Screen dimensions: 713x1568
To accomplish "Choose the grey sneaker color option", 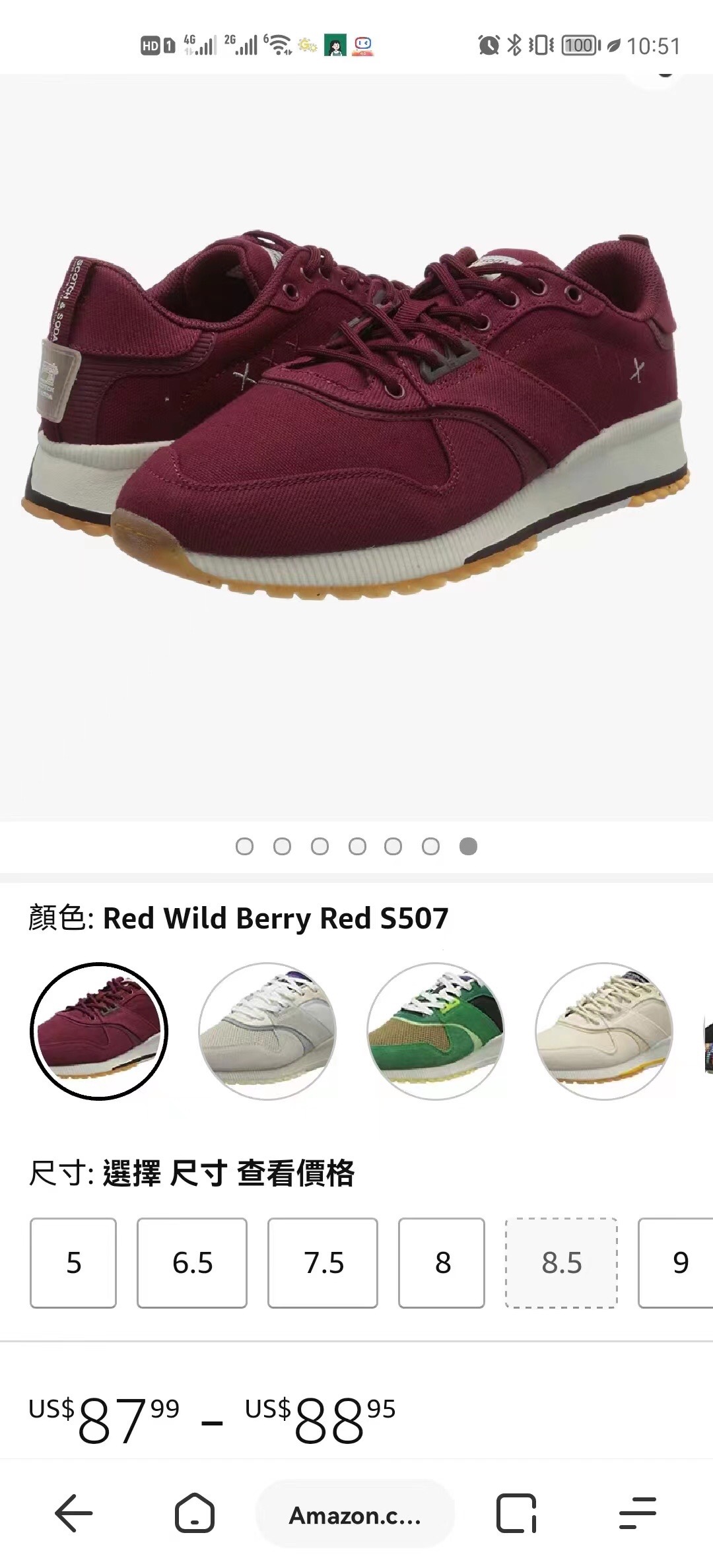I will tap(267, 1031).
